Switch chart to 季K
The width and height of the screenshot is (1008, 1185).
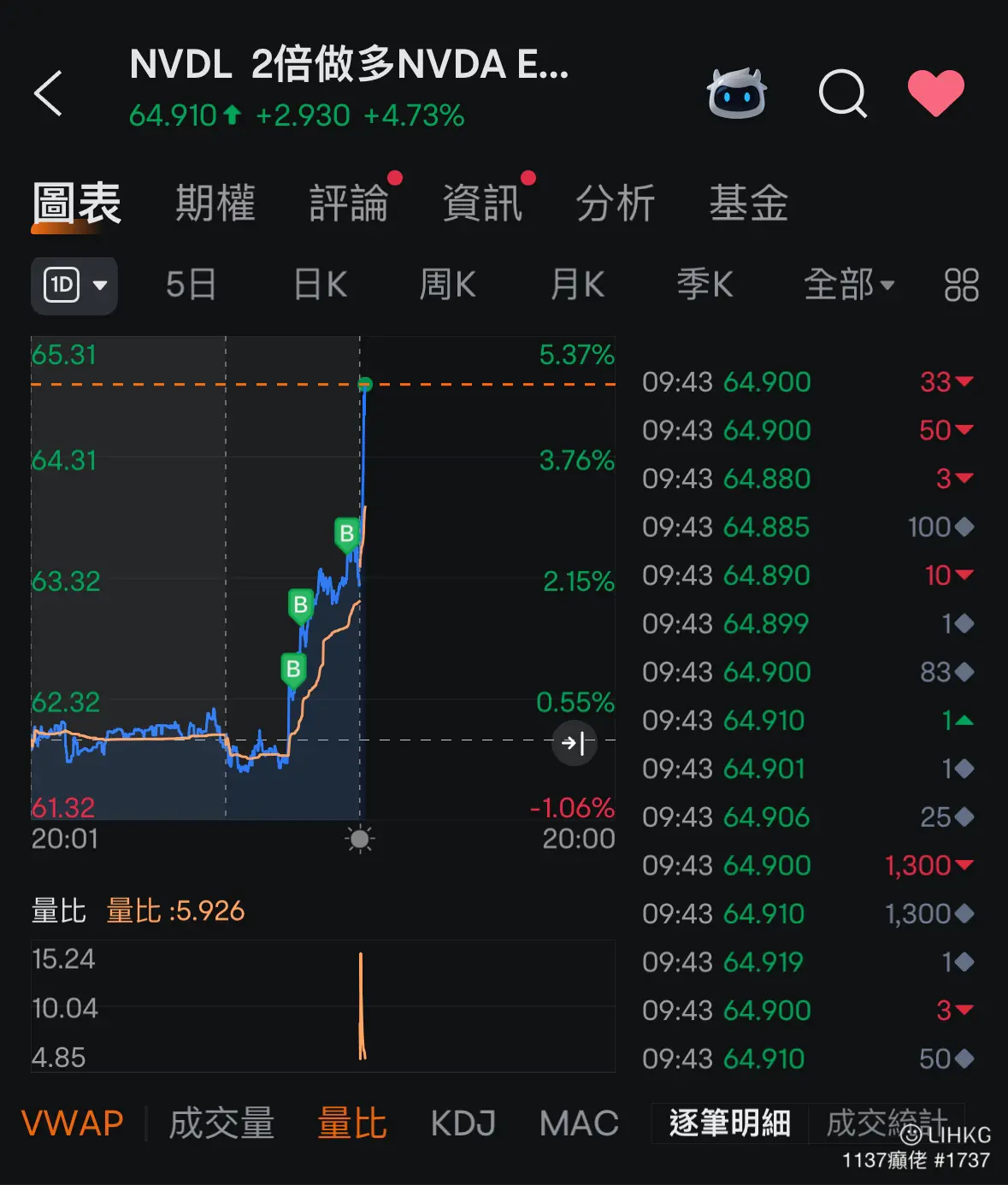click(x=705, y=285)
